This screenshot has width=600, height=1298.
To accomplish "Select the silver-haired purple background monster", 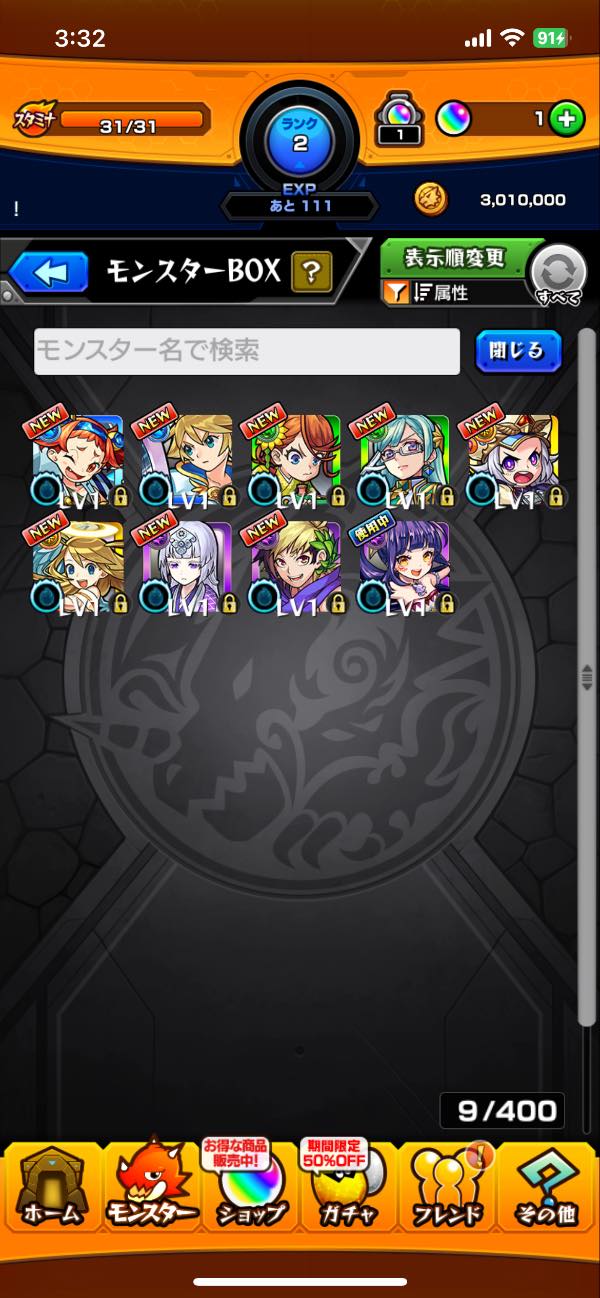I will coord(187,567).
